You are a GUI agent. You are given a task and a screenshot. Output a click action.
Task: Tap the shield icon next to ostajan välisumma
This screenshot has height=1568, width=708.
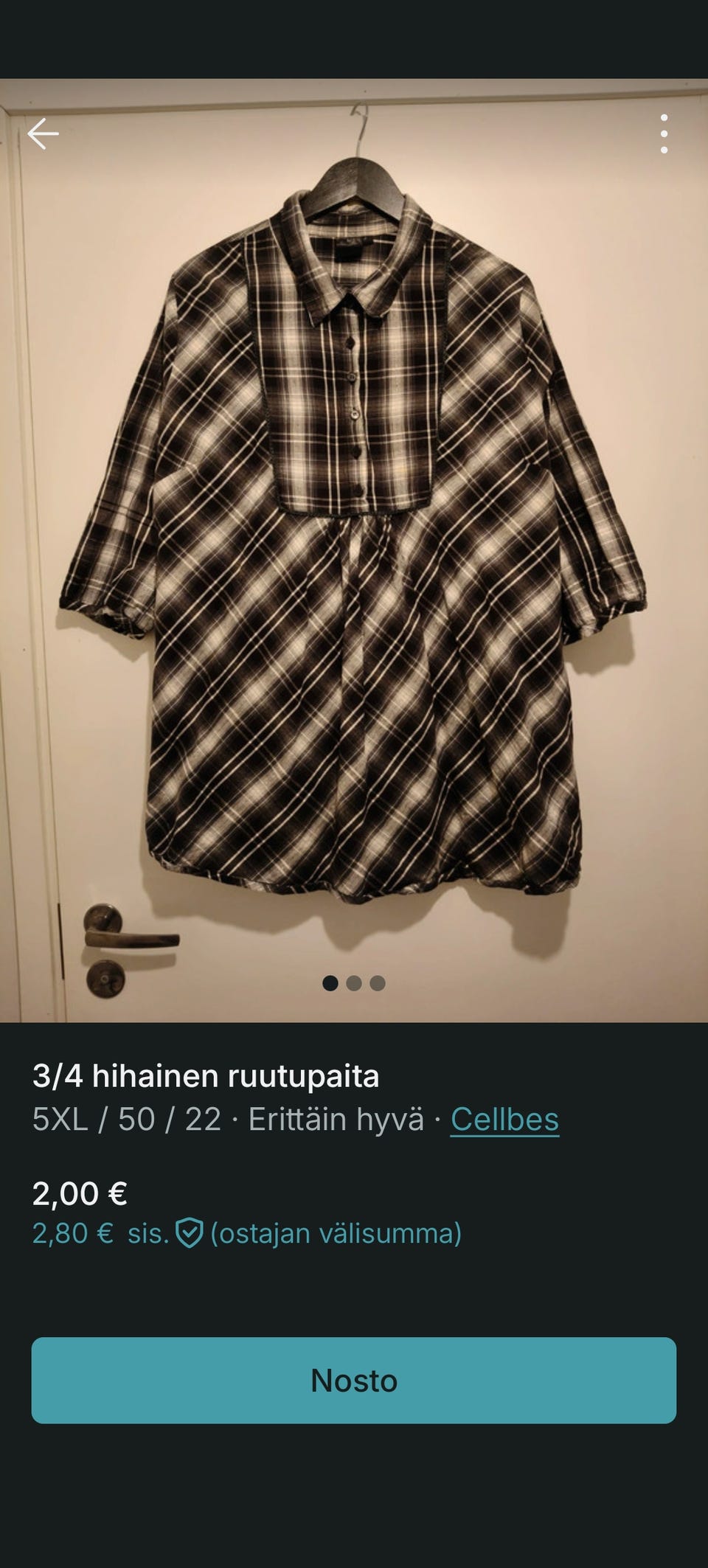pos(190,1233)
